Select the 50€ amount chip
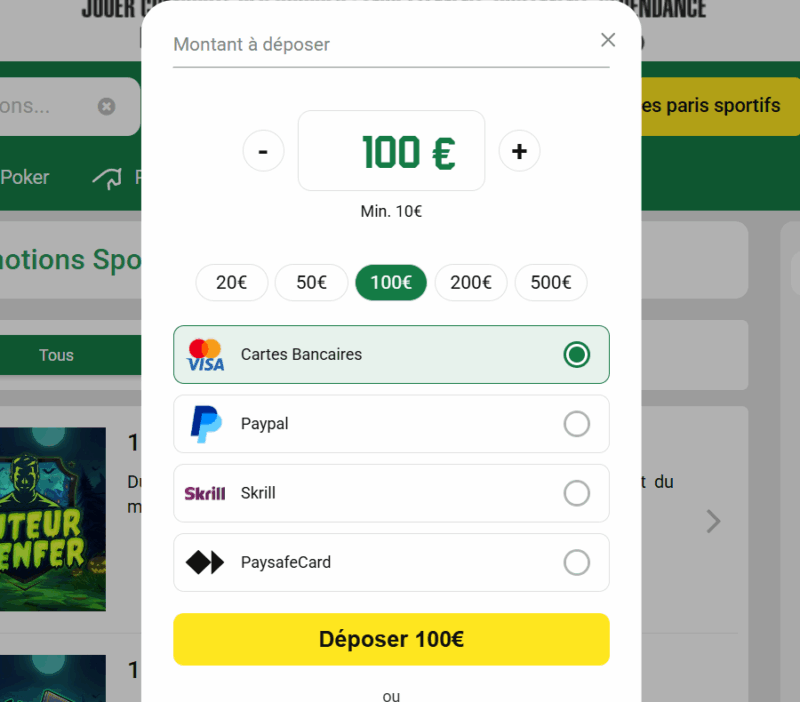This screenshot has height=702, width=800. [x=311, y=282]
